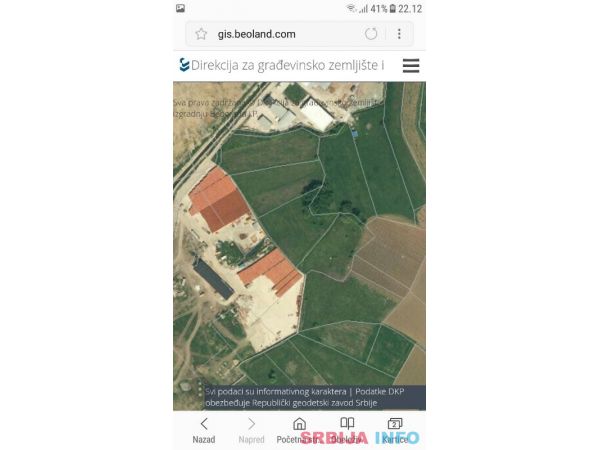The height and width of the screenshot is (450, 600).
Task: Tap the gis.beoland.com address bar
Action: tap(280, 34)
